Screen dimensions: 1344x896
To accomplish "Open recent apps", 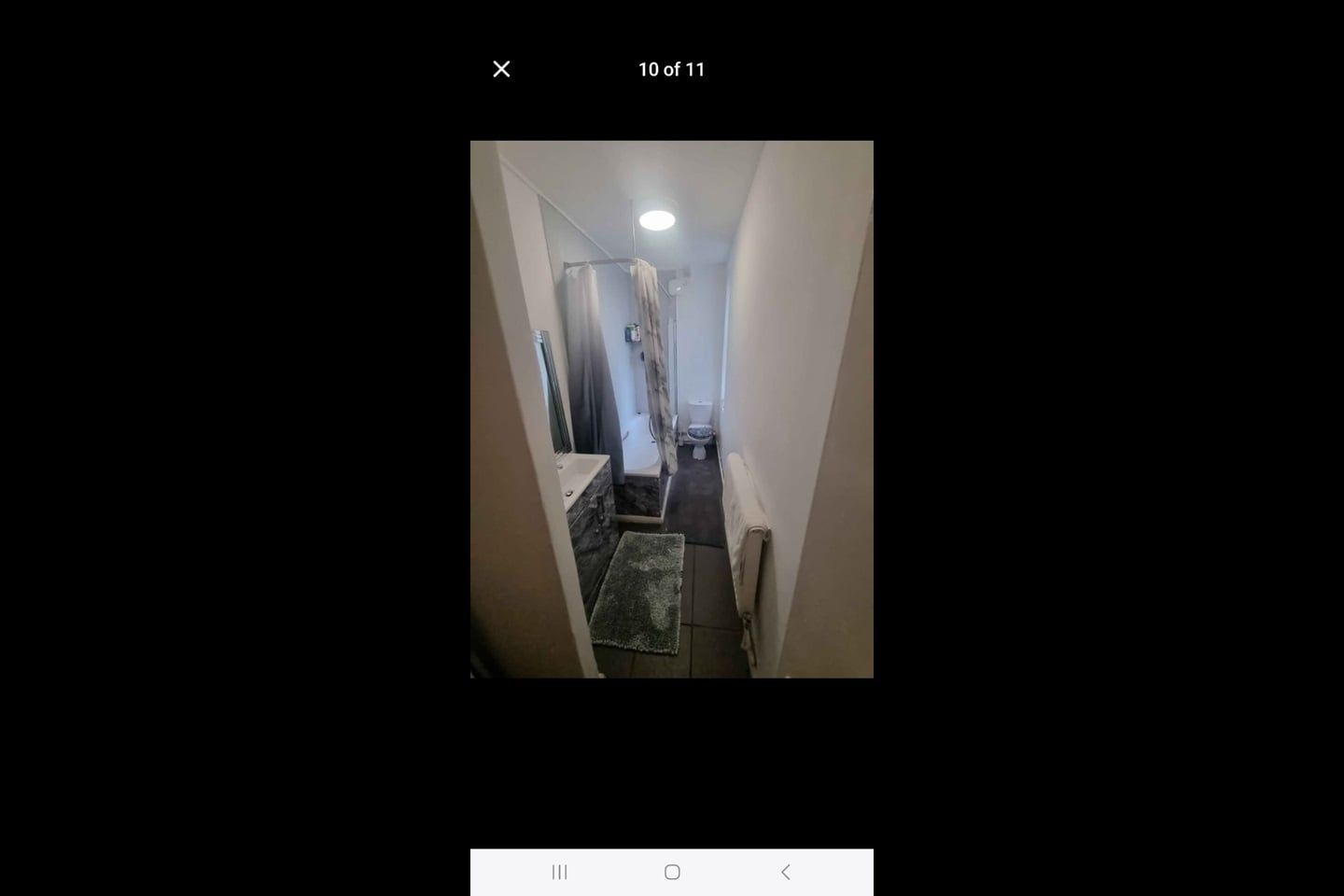I will click(559, 872).
